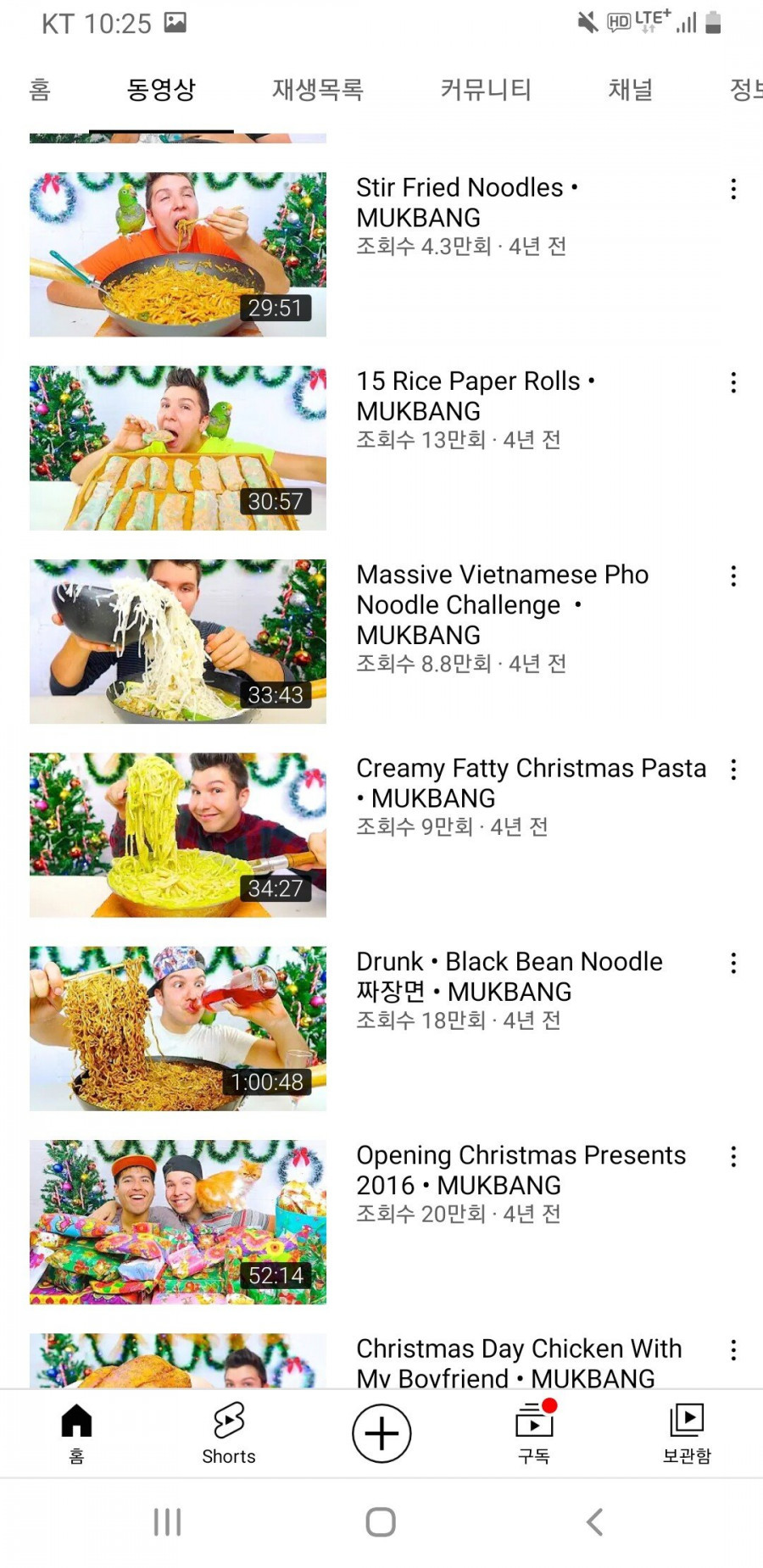Screen dimensions: 763x1568
Task: Open options for Opening Christmas Presents 2016
Action: (733, 1157)
